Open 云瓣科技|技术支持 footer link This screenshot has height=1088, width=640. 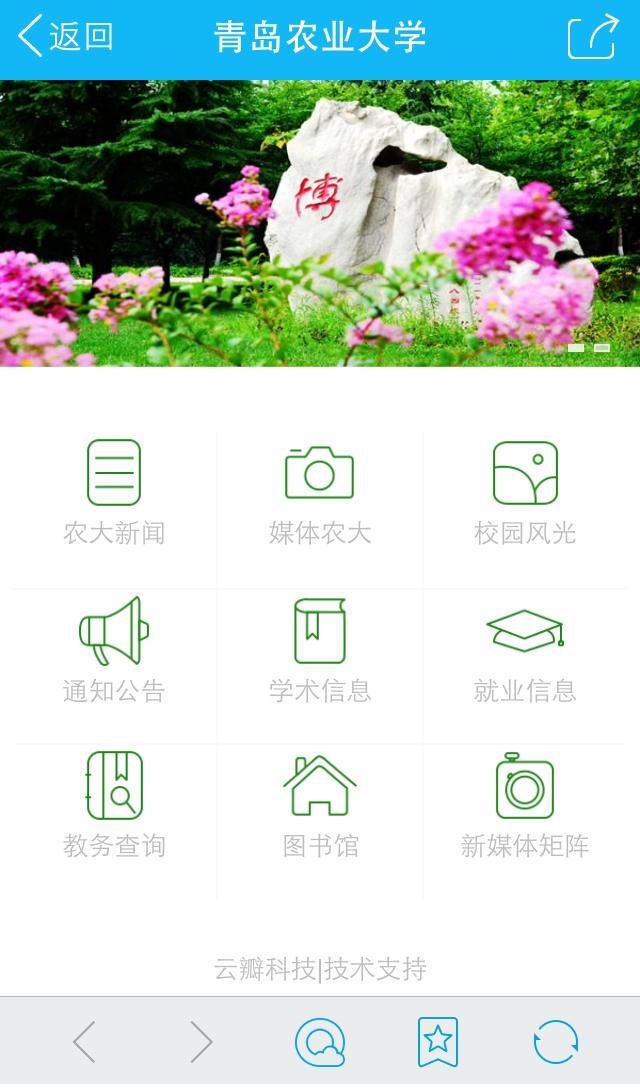click(x=320, y=969)
